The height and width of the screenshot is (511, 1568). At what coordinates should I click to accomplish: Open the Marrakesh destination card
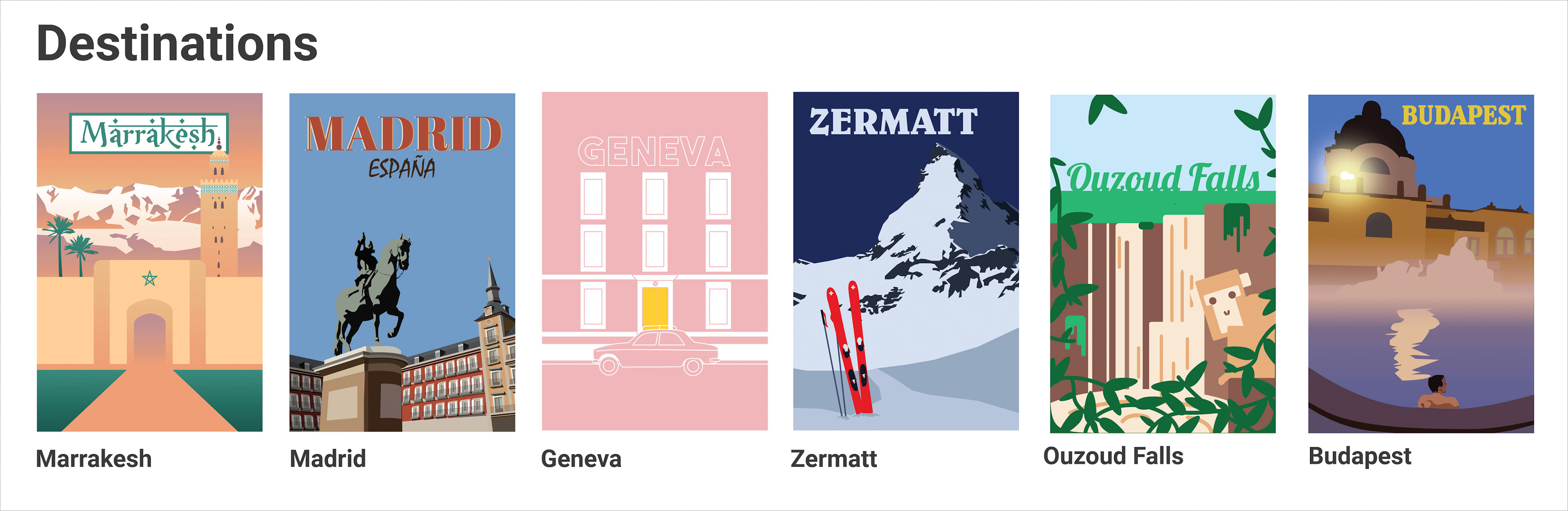(149, 262)
